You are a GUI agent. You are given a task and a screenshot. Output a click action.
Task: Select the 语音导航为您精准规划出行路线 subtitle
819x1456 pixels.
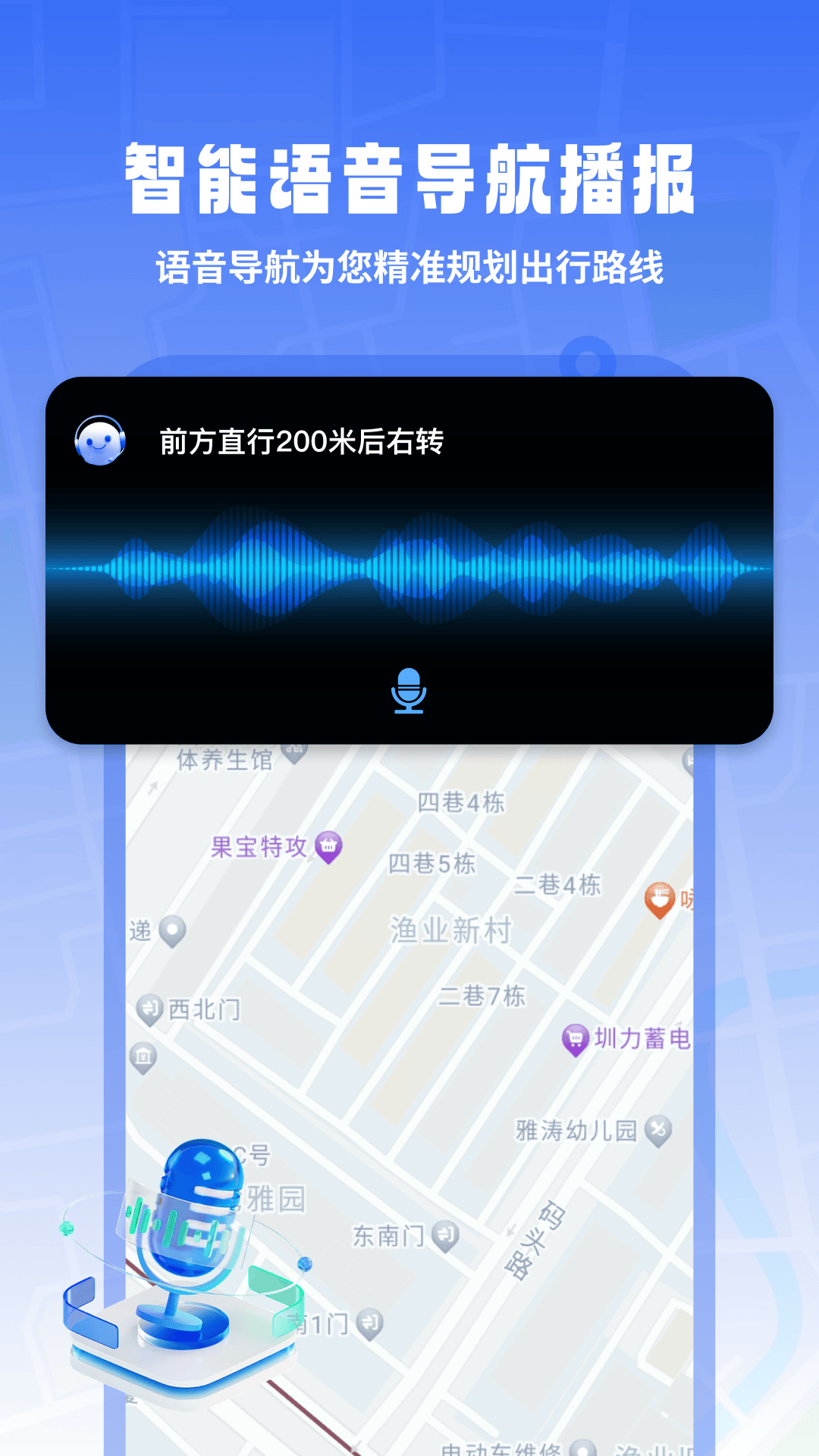coord(409,262)
